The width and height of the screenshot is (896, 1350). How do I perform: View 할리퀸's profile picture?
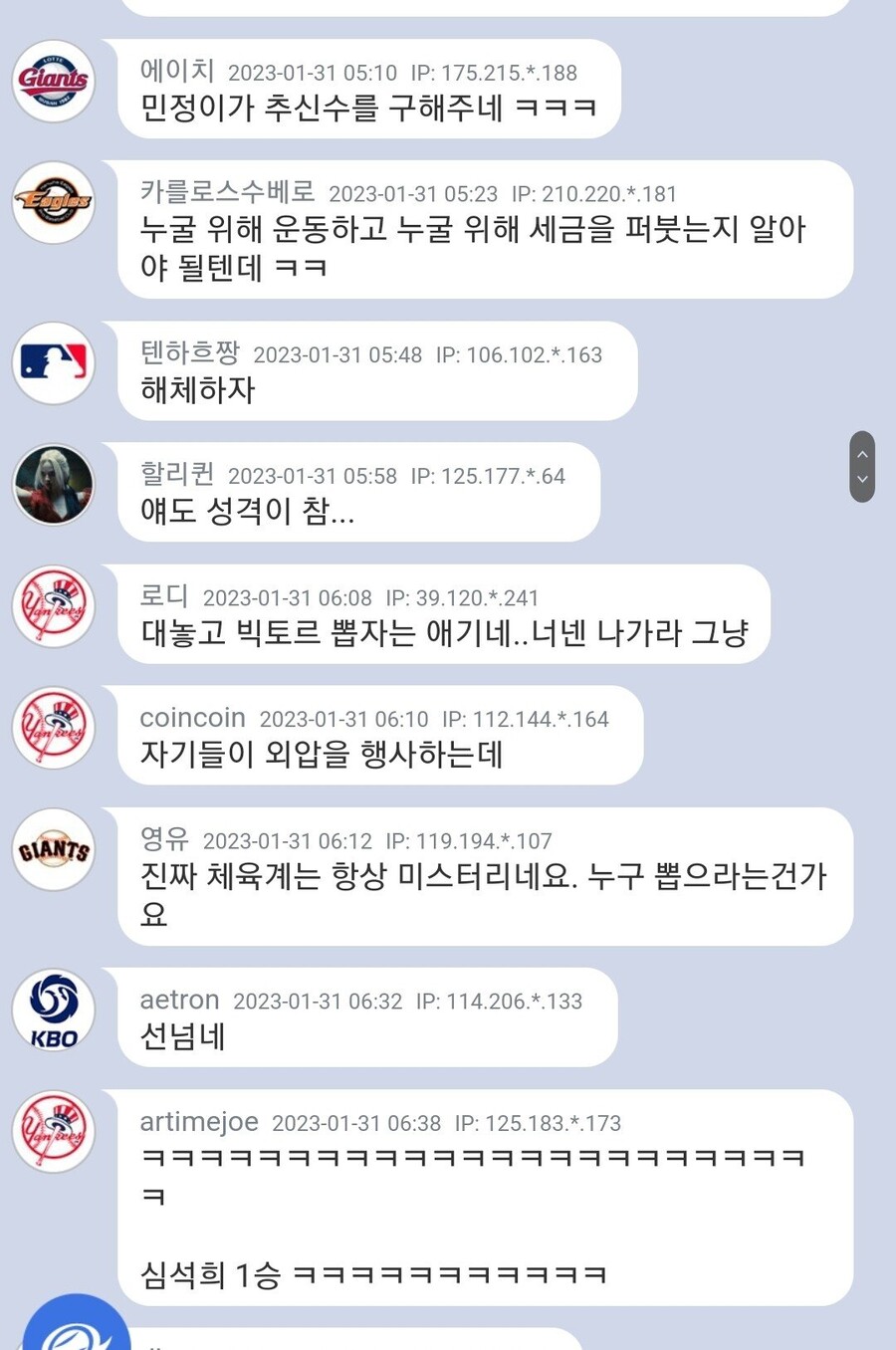[x=54, y=485]
